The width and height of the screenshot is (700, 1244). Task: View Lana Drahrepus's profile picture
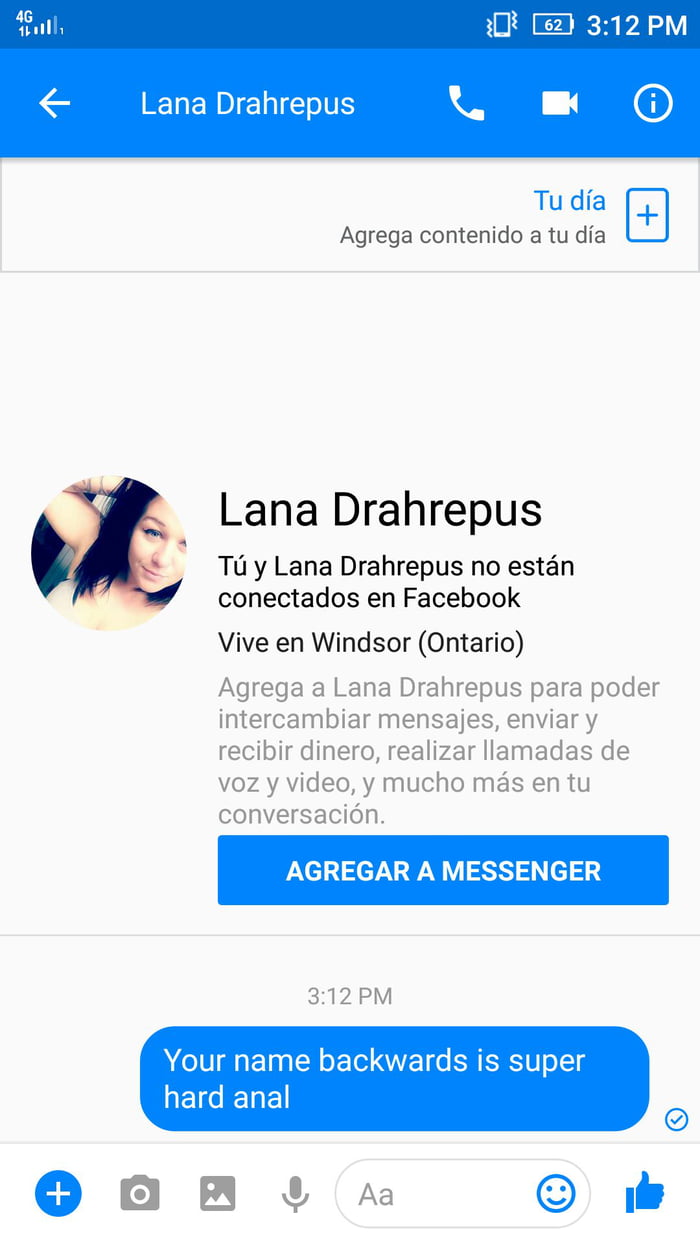[108, 553]
